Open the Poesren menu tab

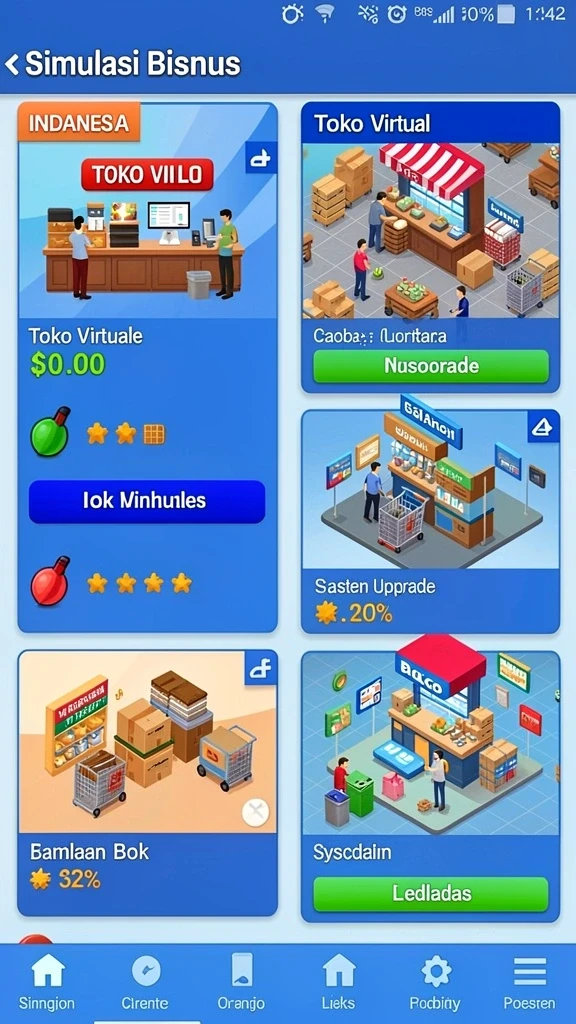pyautogui.click(x=530, y=983)
